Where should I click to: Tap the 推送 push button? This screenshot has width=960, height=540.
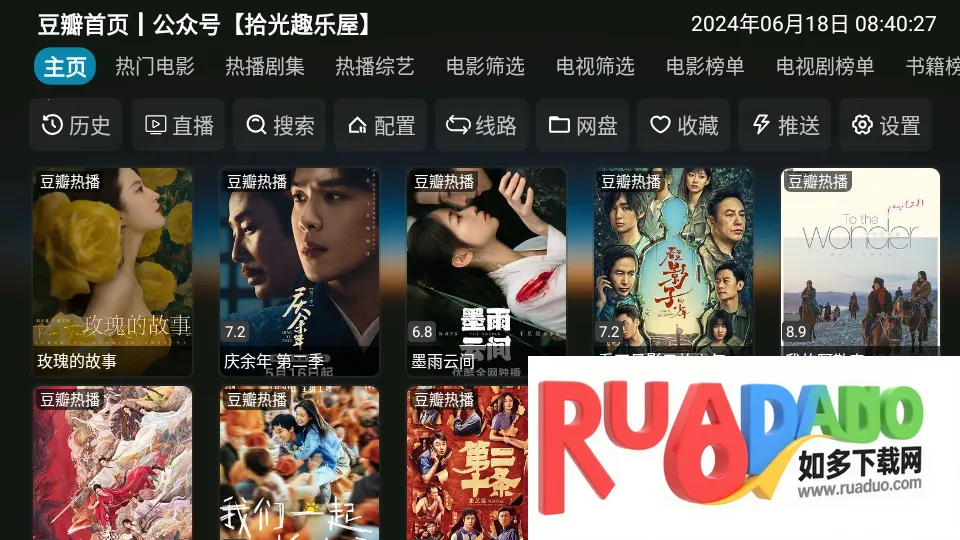[x=785, y=125]
